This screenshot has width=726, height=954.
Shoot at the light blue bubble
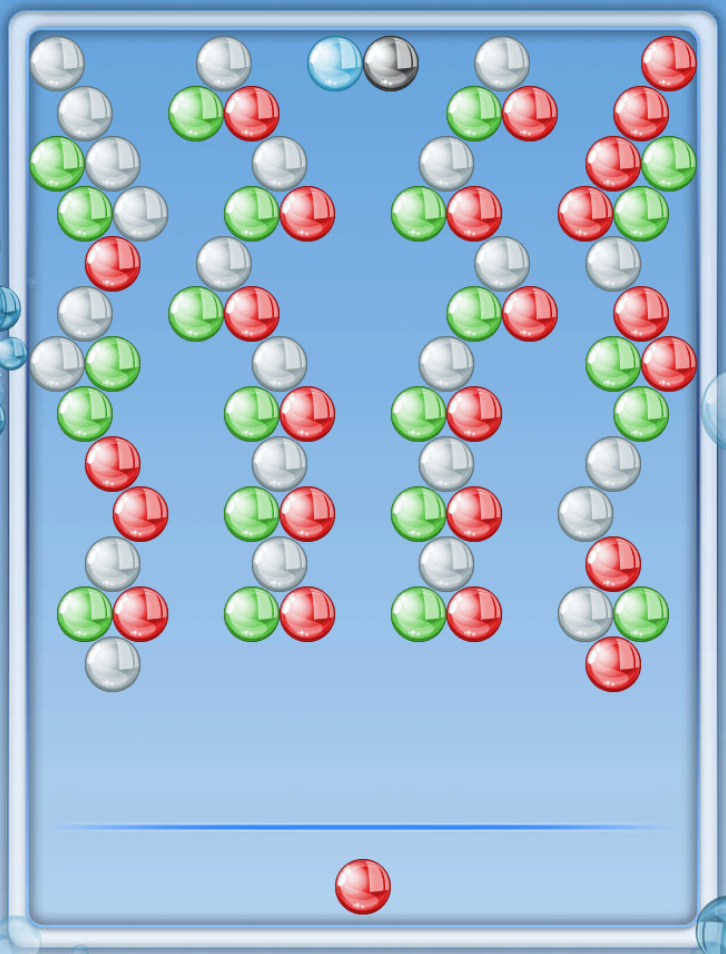tap(335, 64)
